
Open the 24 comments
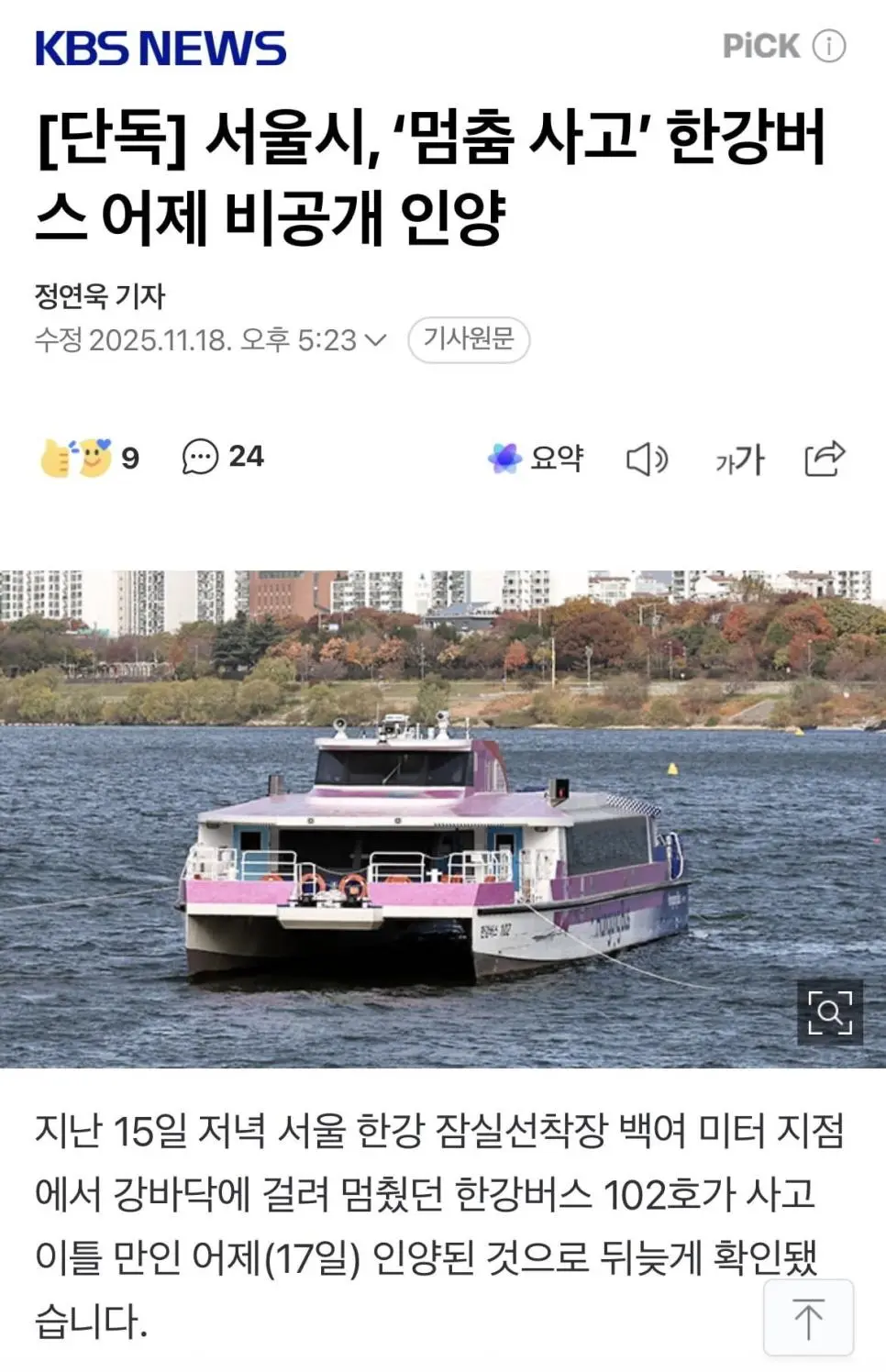[x=223, y=457]
